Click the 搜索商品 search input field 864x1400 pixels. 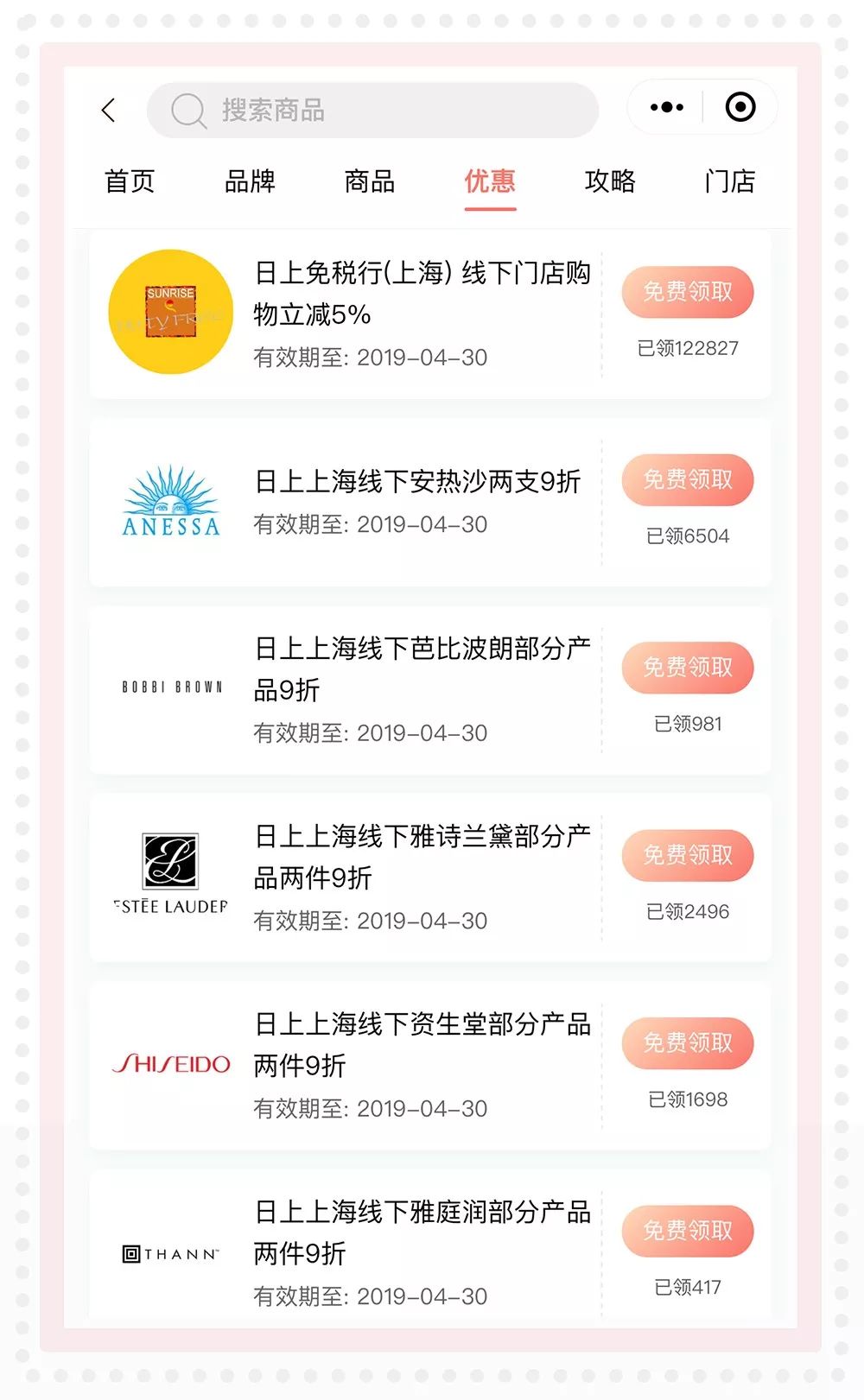[372, 110]
